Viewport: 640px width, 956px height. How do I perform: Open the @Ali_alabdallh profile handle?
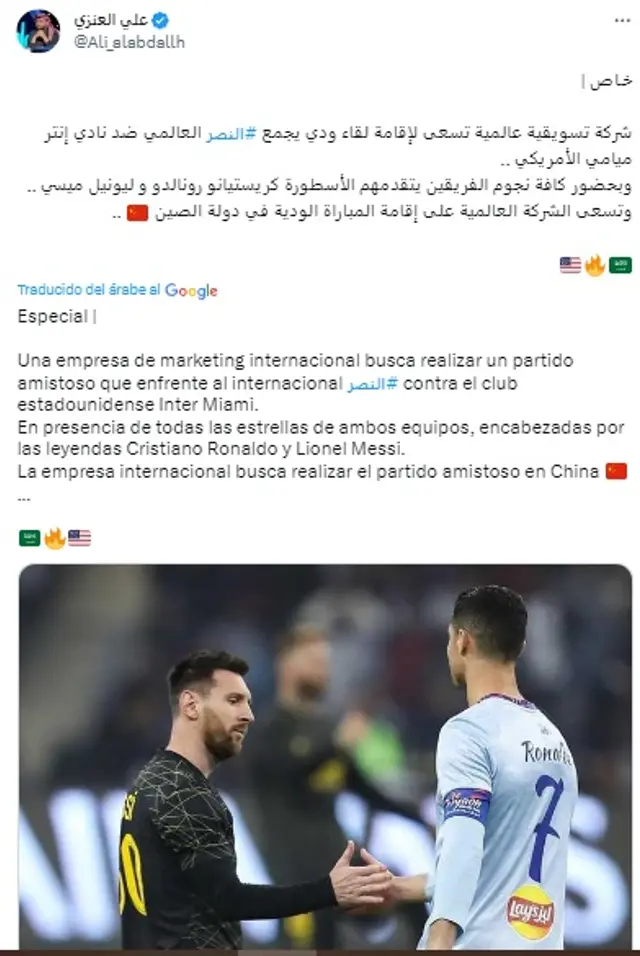(128, 42)
